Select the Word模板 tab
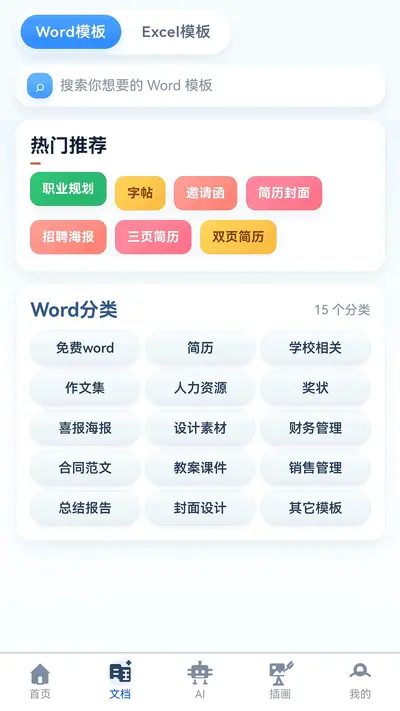The width and height of the screenshot is (400, 711). tap(71, 32)
